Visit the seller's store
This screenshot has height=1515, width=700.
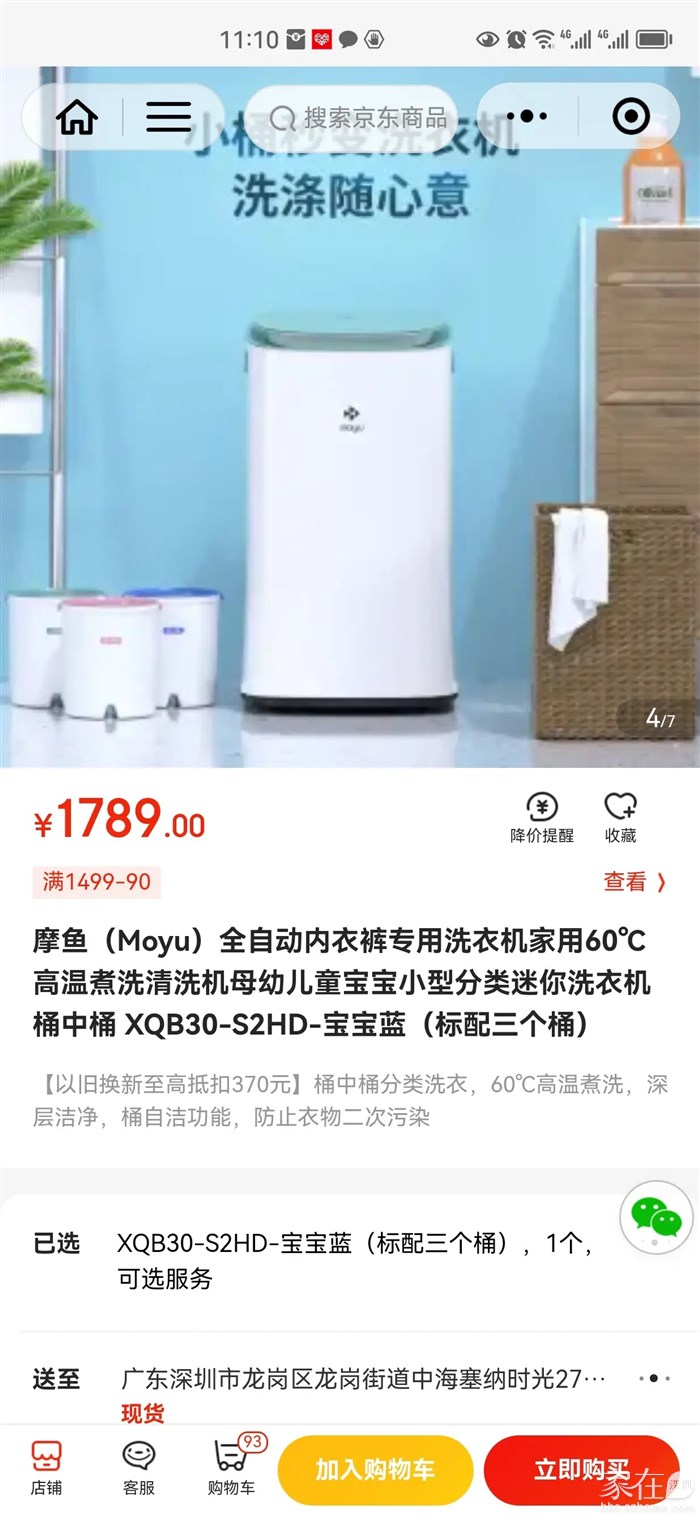coord(46,1468)
